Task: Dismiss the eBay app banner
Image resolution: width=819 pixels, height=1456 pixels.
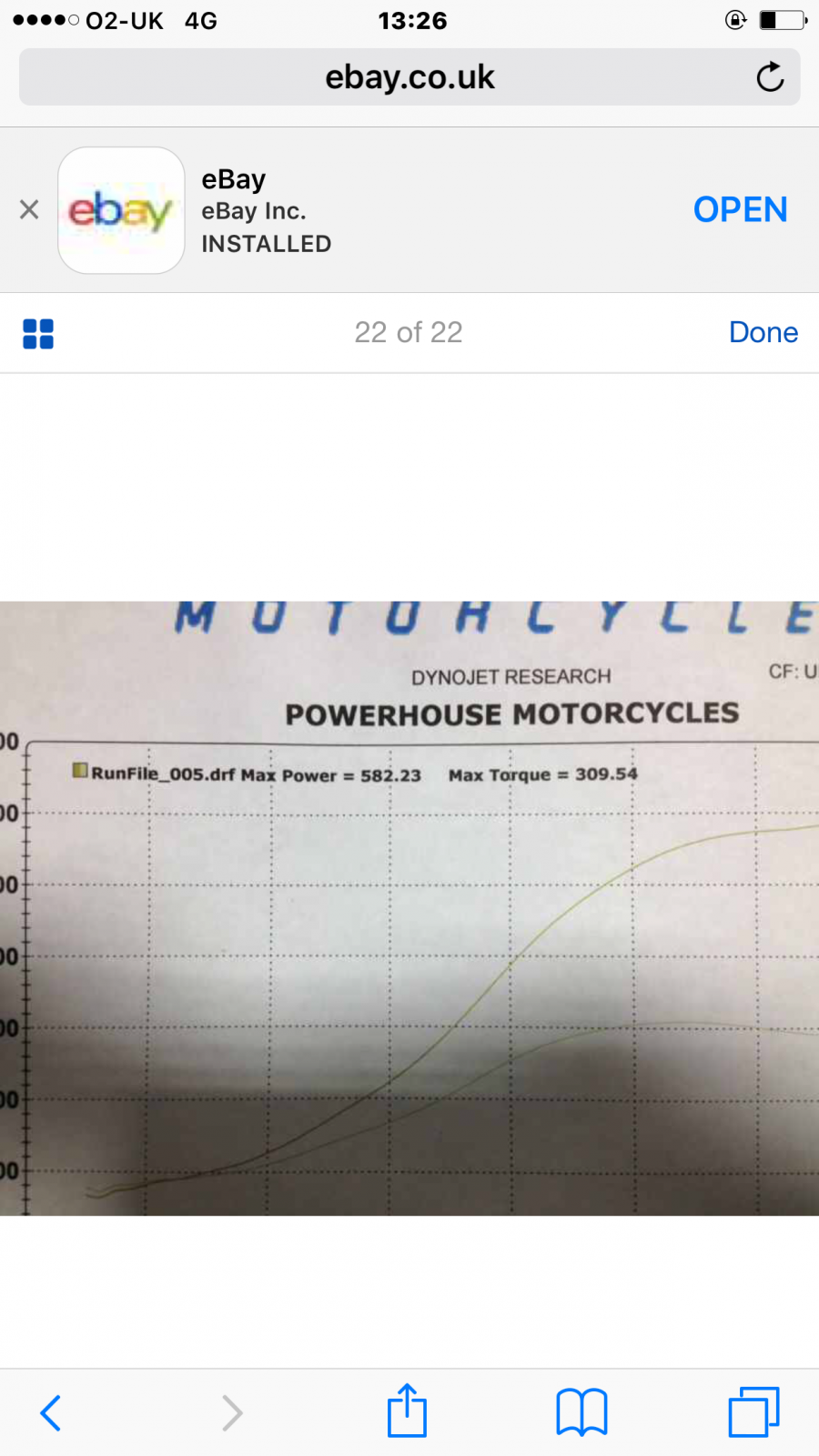Action: point(29,210)
